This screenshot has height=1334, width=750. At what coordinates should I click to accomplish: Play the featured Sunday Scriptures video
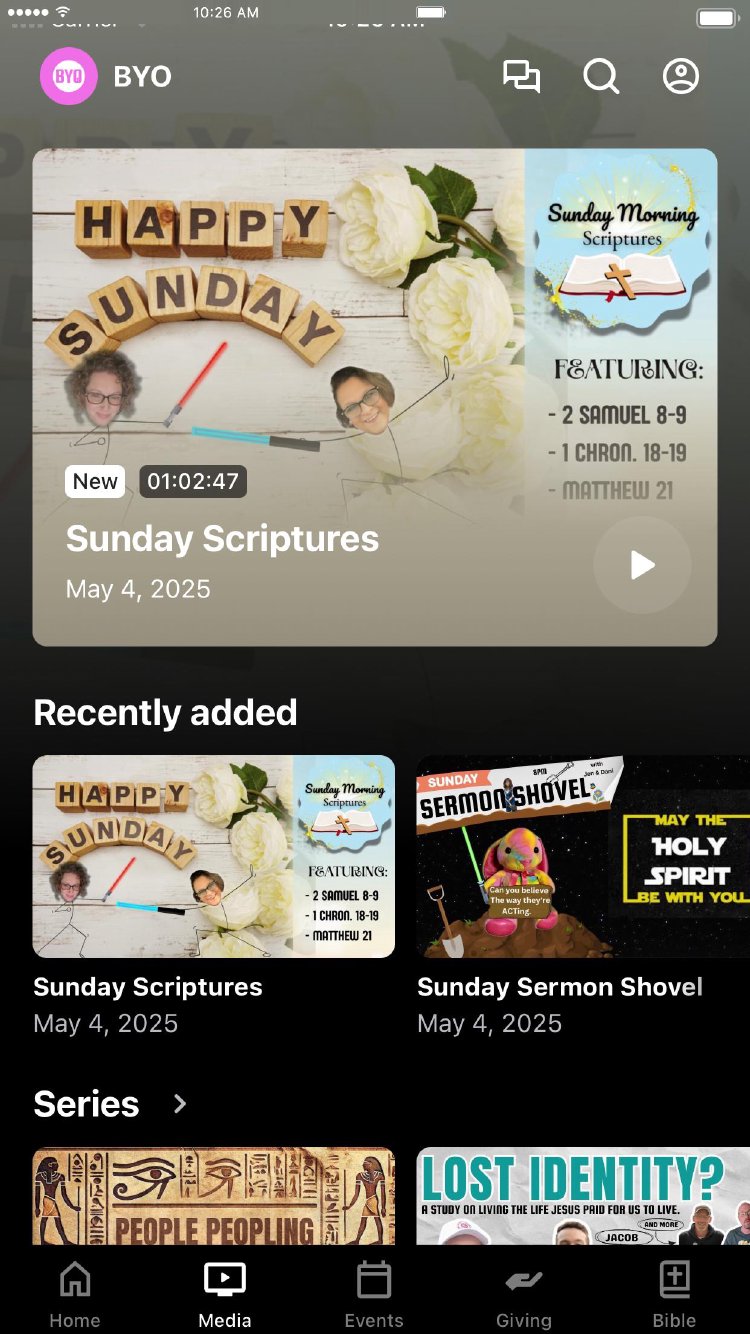click(x=642, y=565)
